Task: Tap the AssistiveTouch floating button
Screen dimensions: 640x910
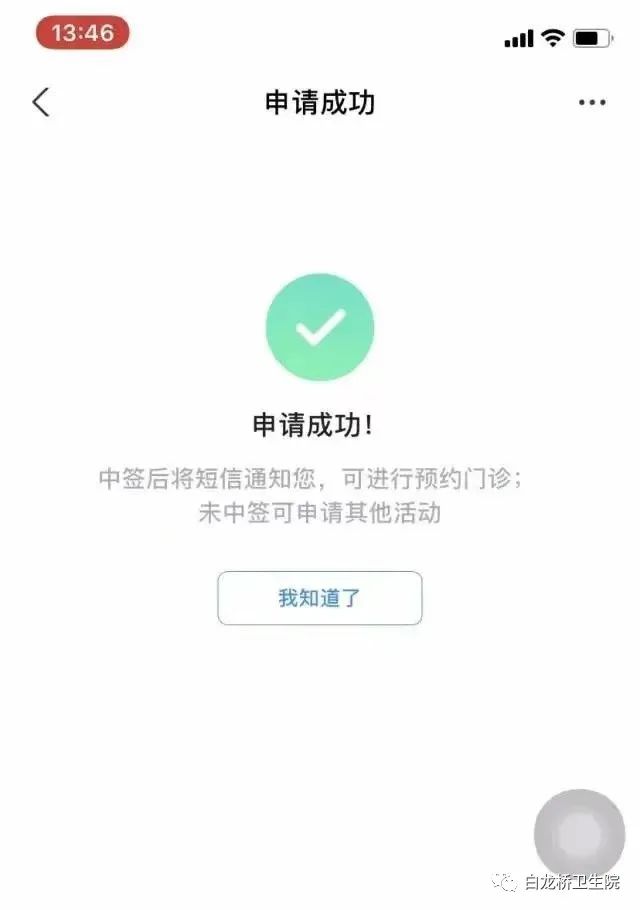Action: (579, 834)
